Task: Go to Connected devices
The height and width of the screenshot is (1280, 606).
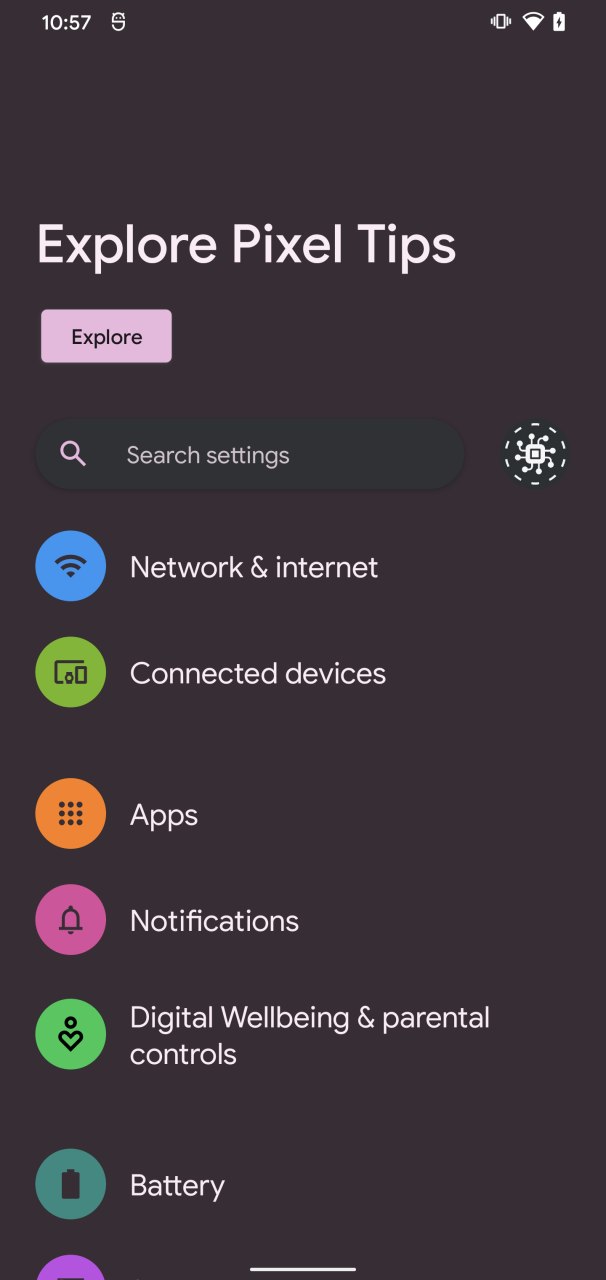Action: [303, 672]
